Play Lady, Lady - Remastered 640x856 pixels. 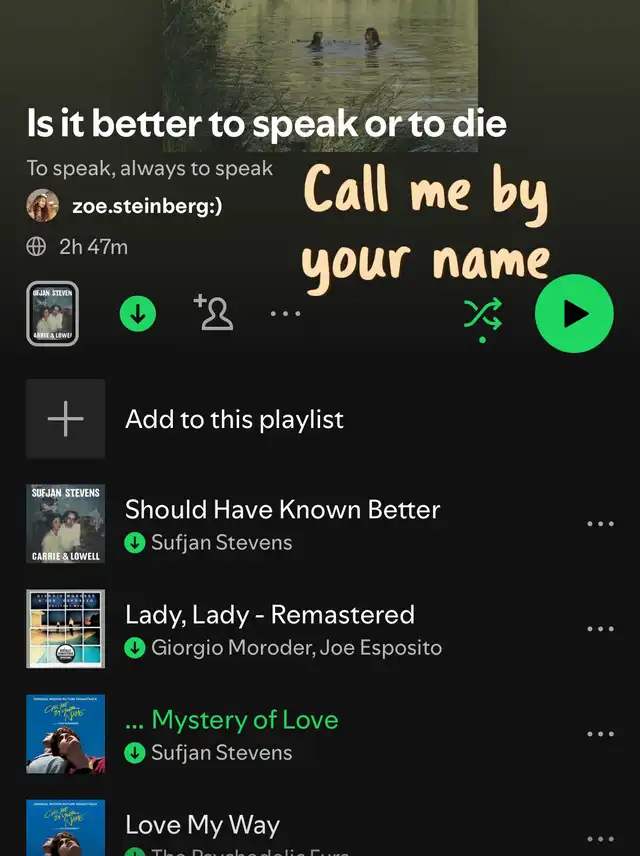coord(269,614)
